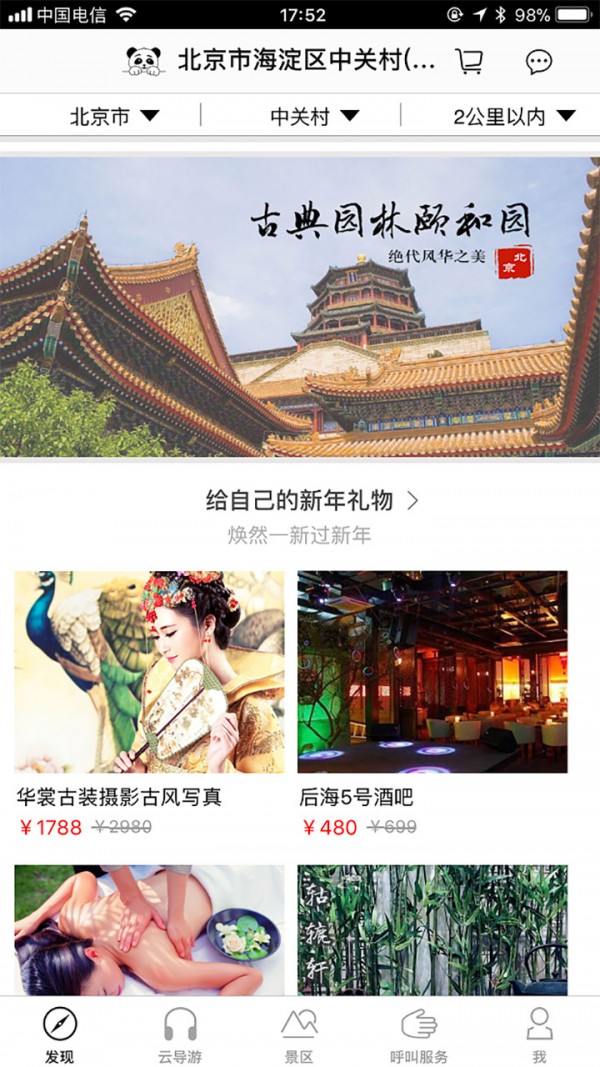Open the shopping cart
The image size is (600, 1067).
click(x=469, y=61)
